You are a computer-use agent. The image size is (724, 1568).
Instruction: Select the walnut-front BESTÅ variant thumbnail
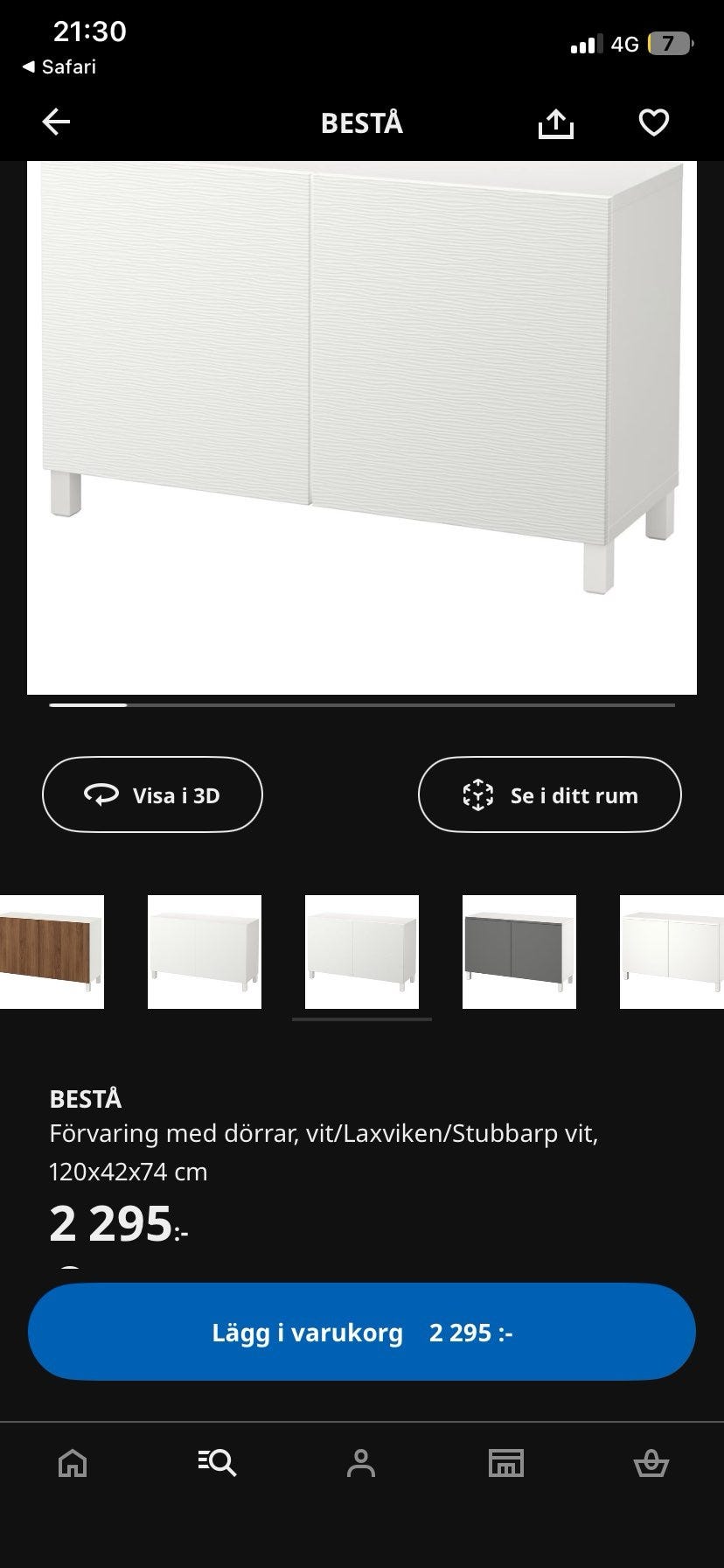(x=52, y=951)
